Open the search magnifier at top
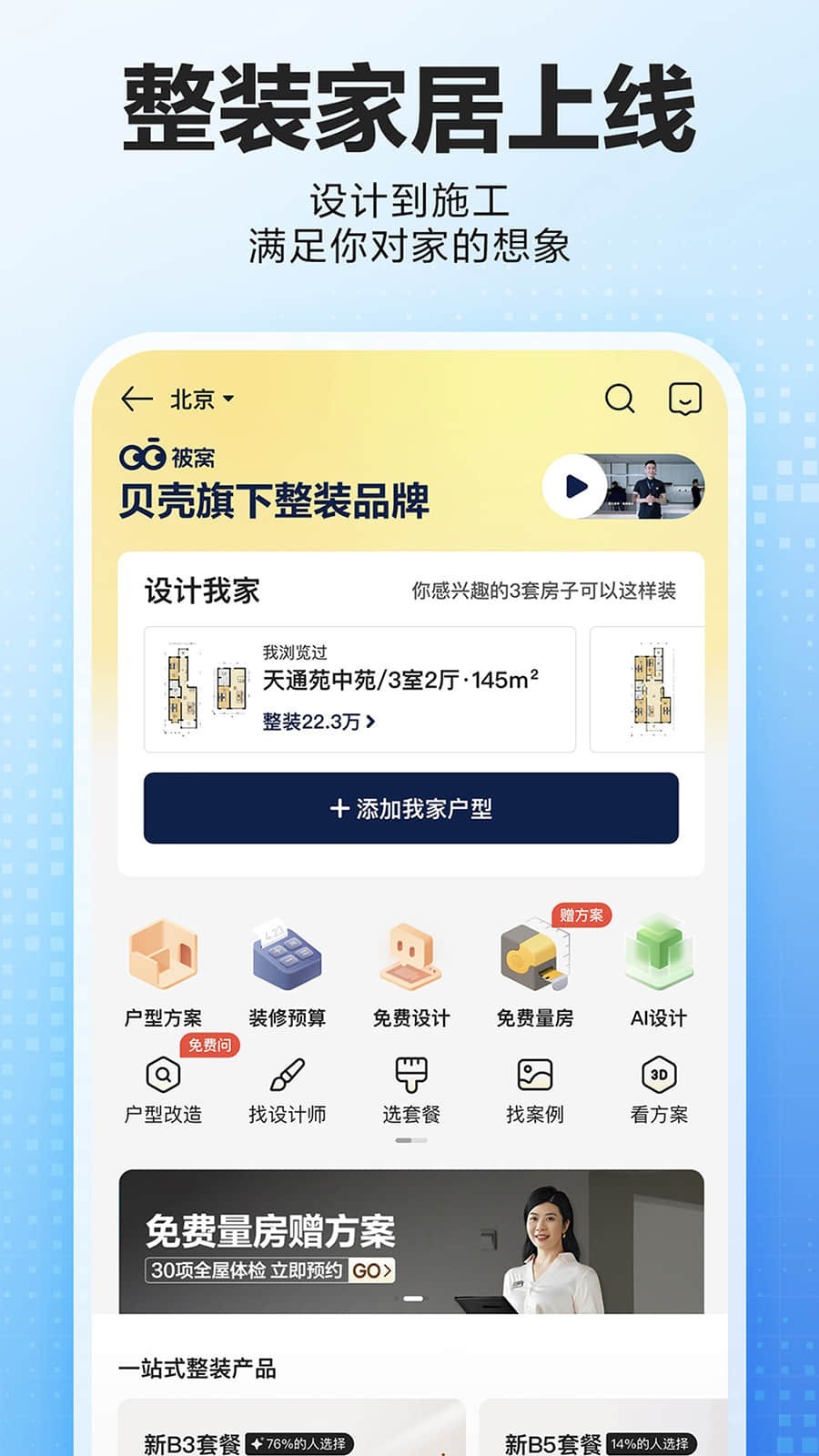Image resolution: width=819 pixels, height=1456 pixels. [620, 399]
